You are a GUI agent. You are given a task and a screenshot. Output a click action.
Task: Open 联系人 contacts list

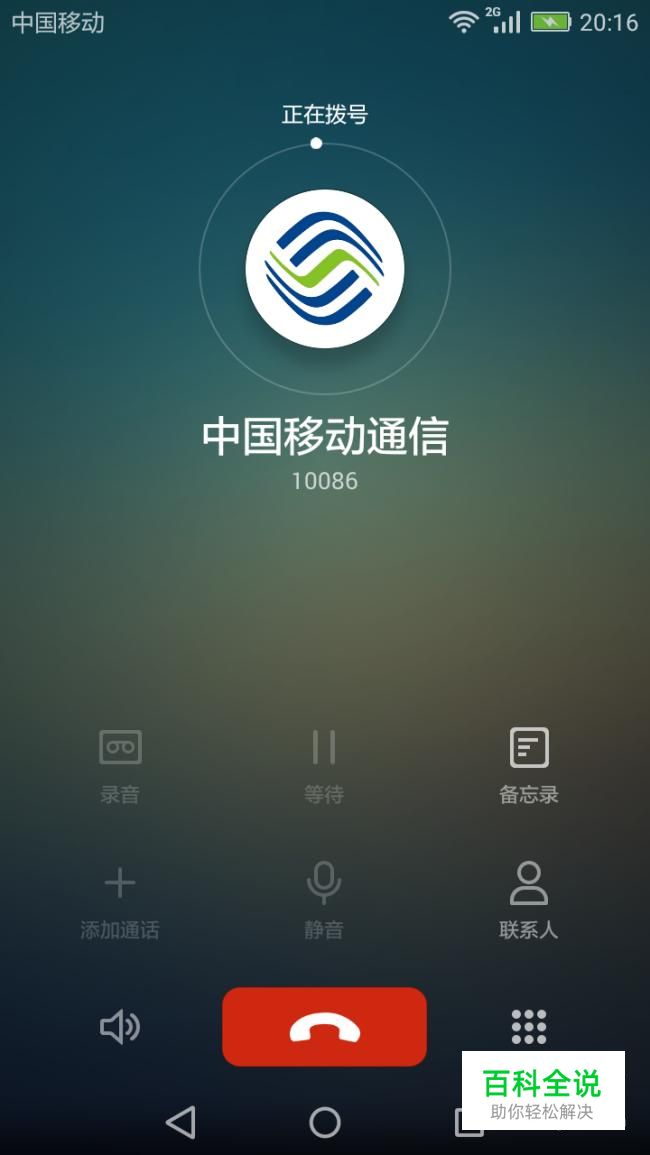tap(529, 899)
